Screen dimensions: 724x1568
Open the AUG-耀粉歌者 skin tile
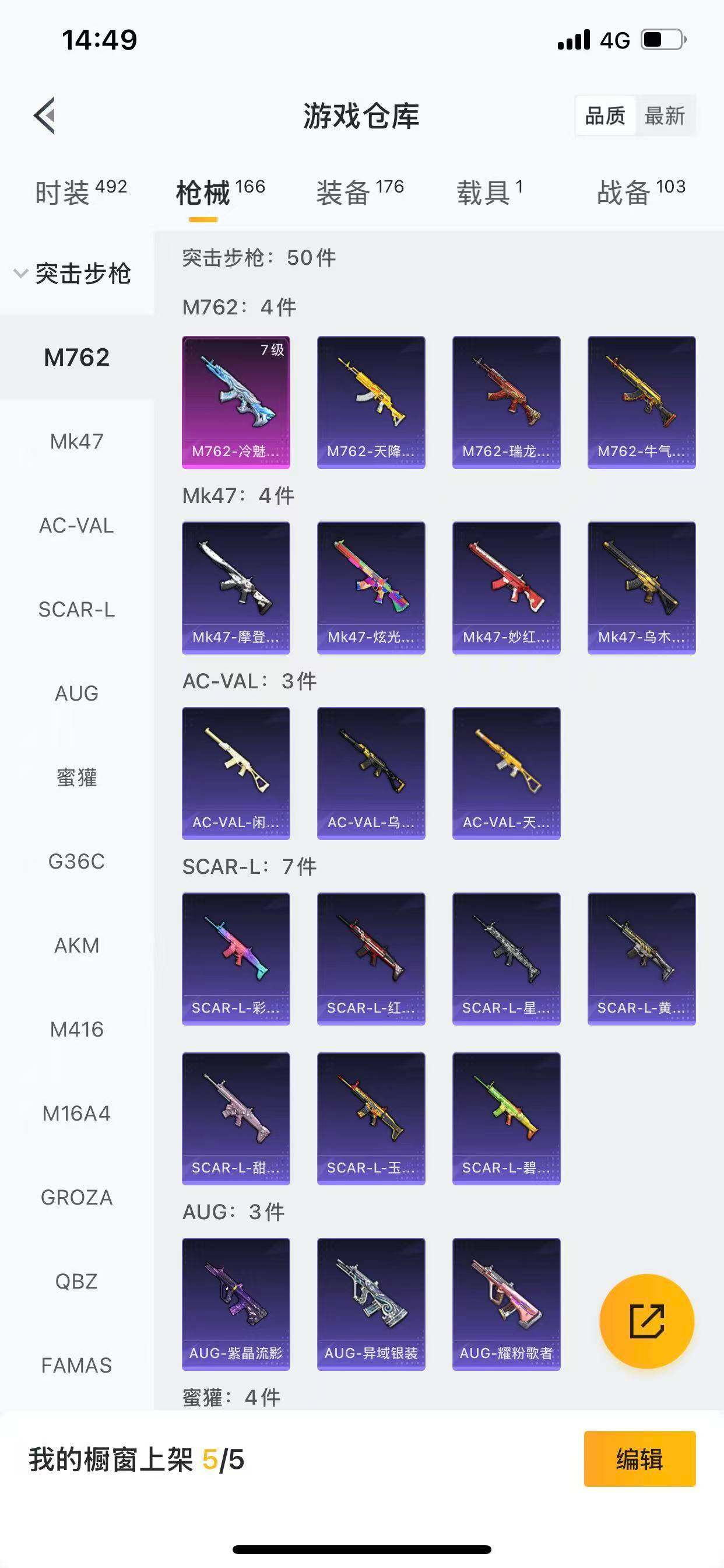tap(506, 1304)
